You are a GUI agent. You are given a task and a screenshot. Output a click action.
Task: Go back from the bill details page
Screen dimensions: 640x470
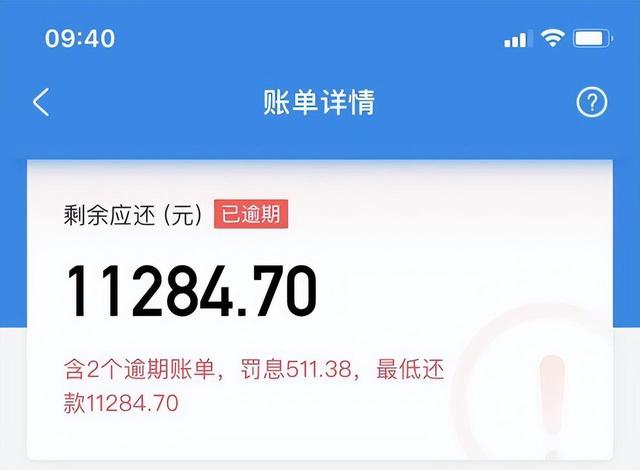coord(41,102)
